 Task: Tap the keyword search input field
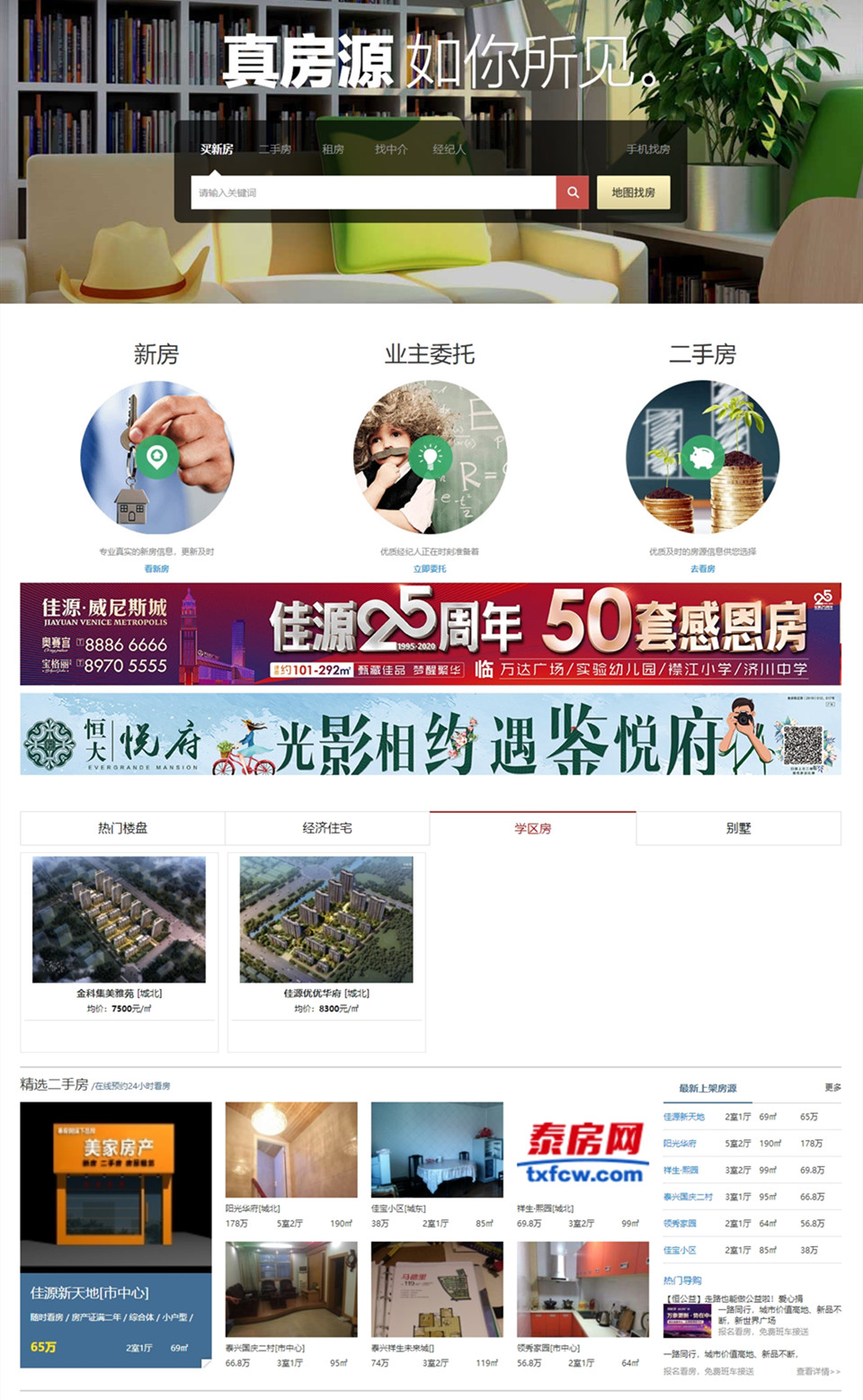[373, 192]
